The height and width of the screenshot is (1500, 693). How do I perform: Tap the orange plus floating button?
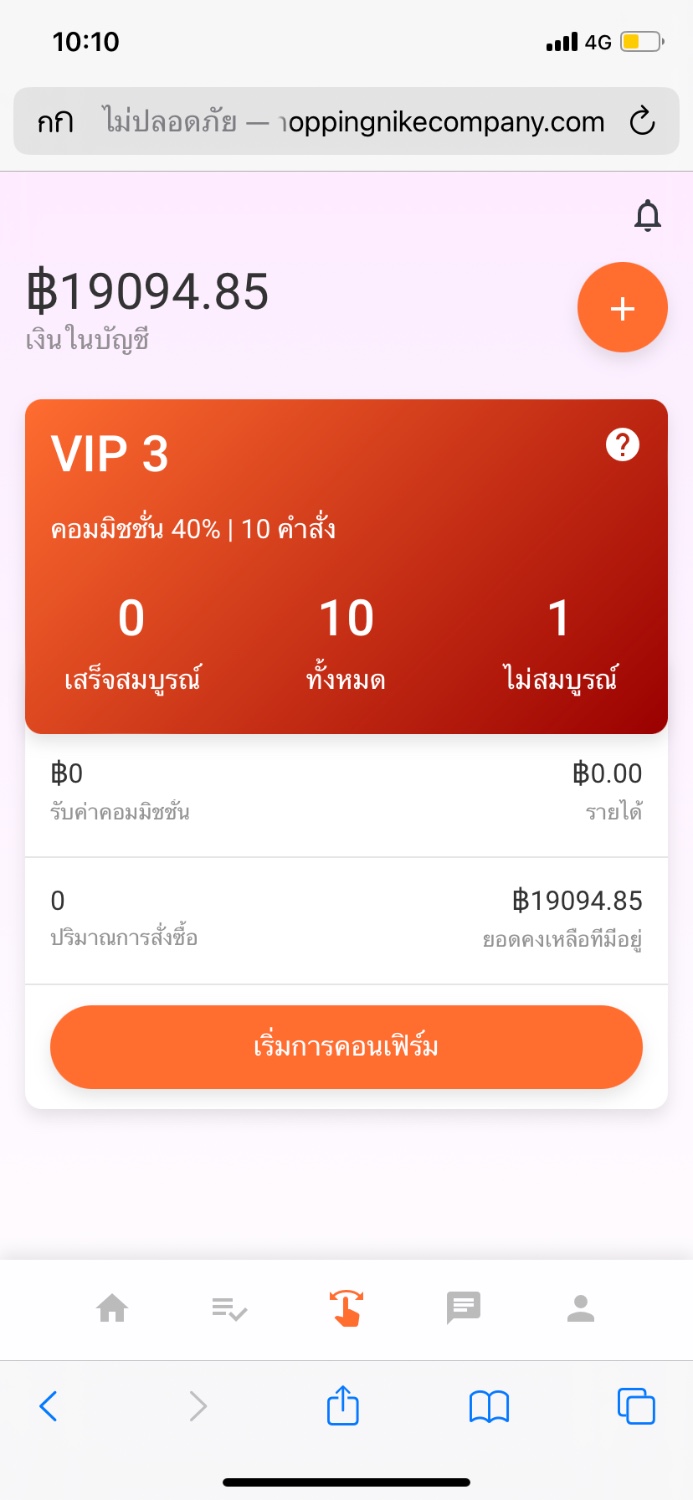[622, 308]
